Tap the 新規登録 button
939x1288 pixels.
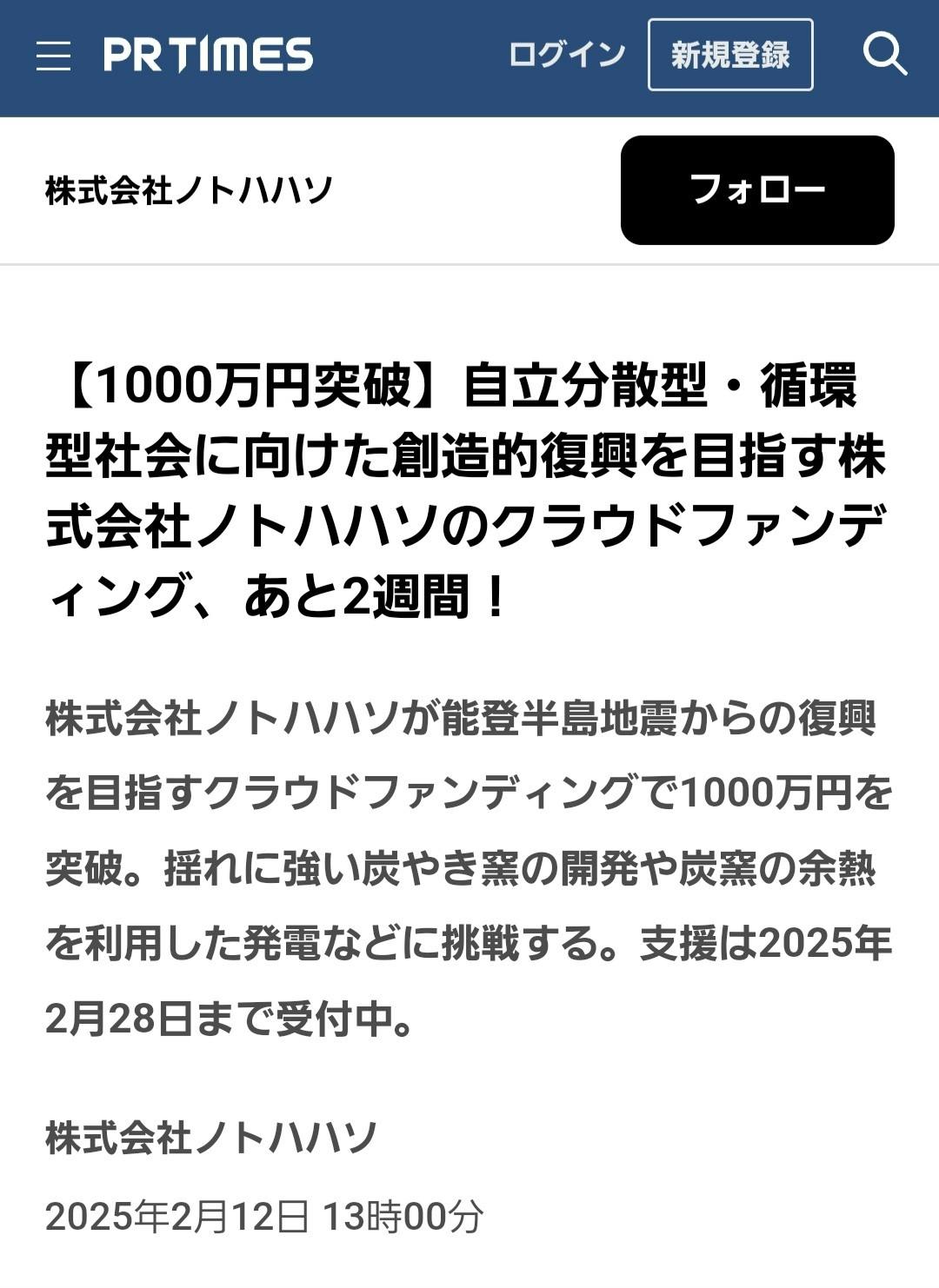click(730, 55)
